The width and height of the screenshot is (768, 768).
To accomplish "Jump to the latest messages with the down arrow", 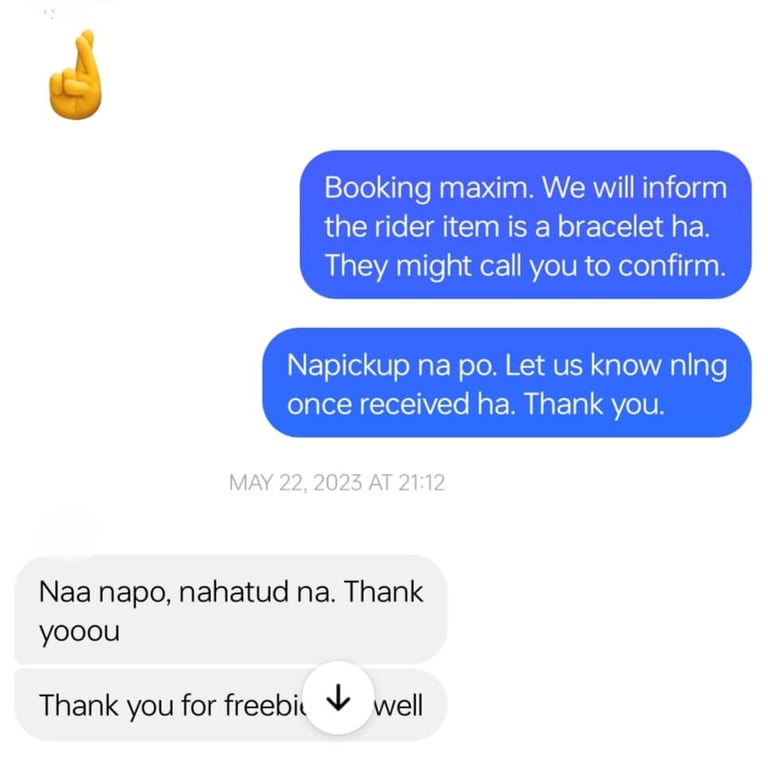I will tap(339, 698).
